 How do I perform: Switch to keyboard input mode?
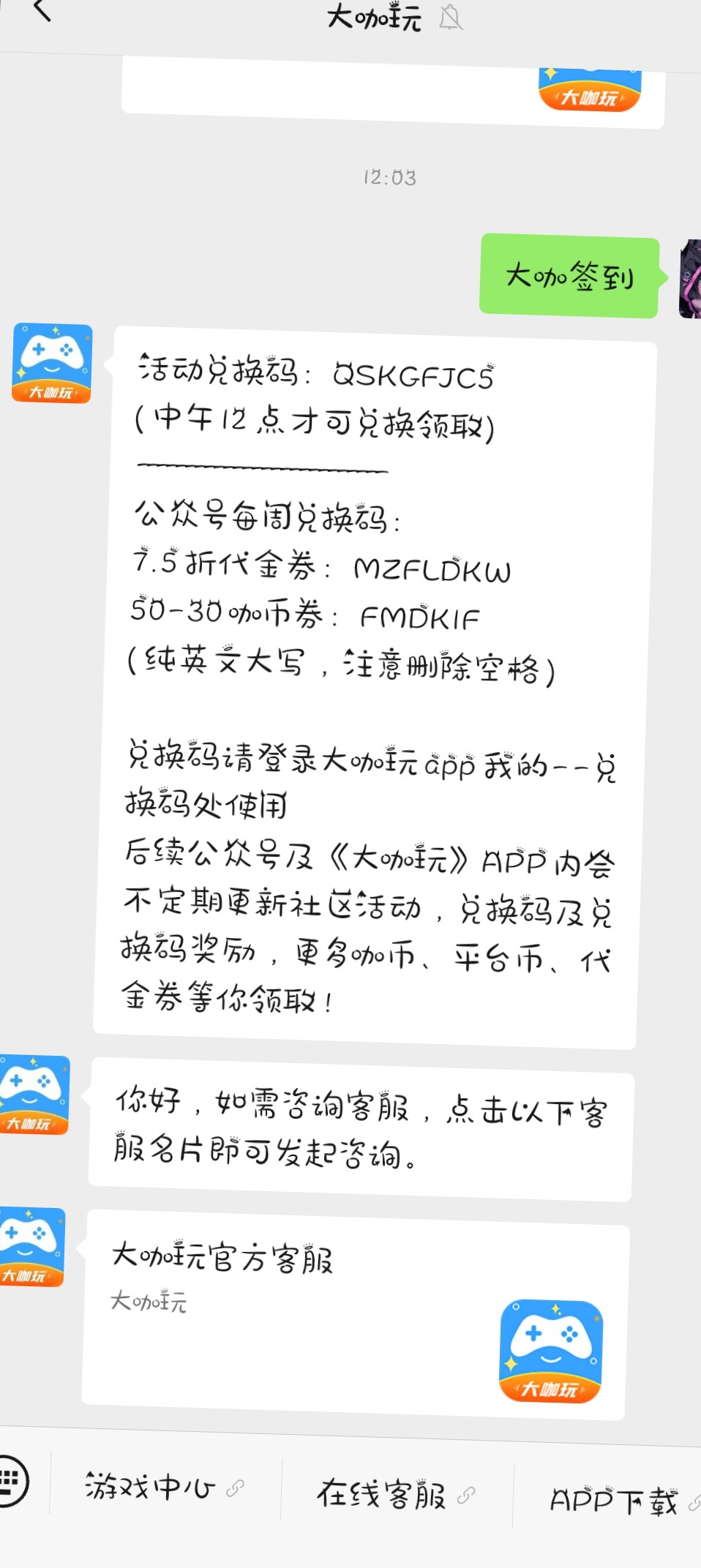pyautogui.click(x=12, y=1481)
